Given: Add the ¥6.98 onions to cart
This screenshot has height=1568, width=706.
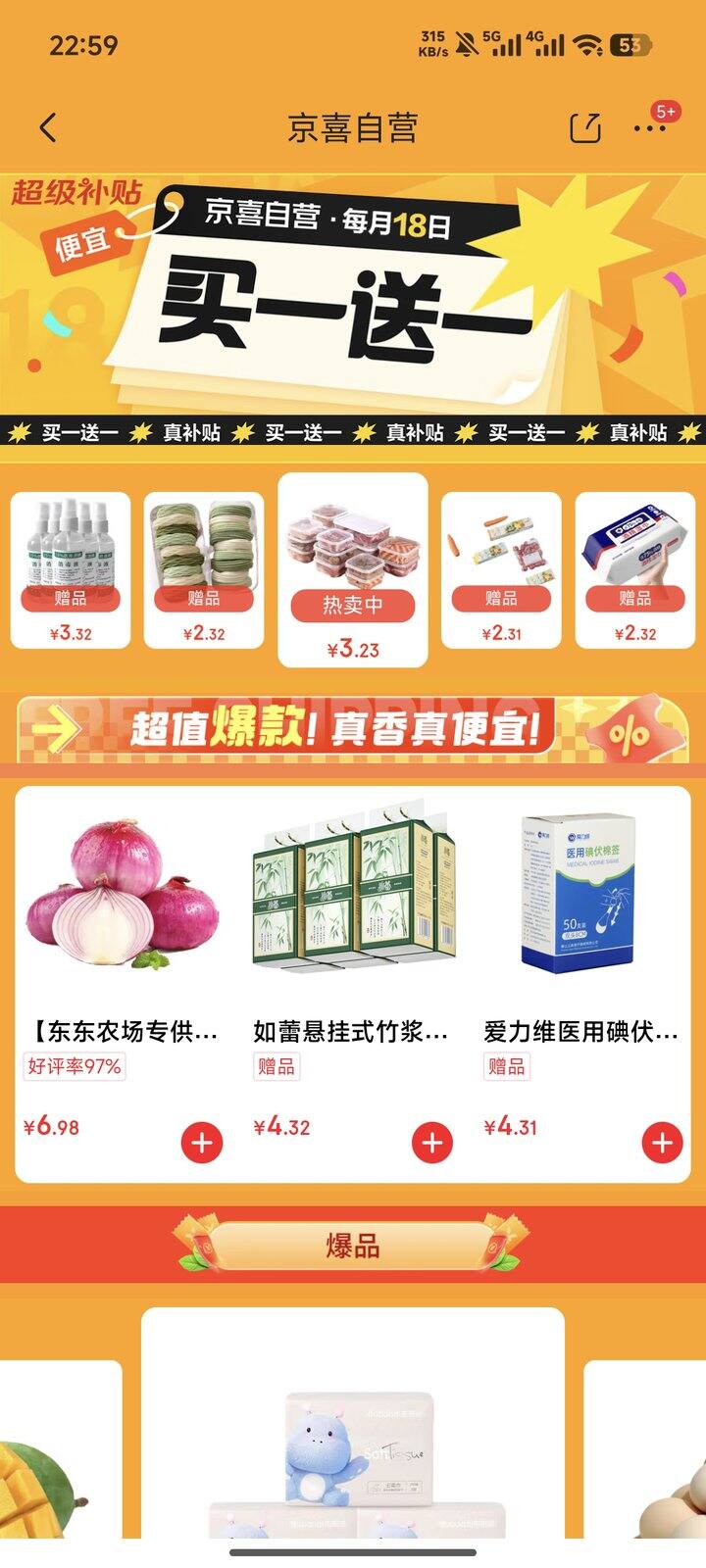Looking at the screenshot, I should tap(202, 1143).
